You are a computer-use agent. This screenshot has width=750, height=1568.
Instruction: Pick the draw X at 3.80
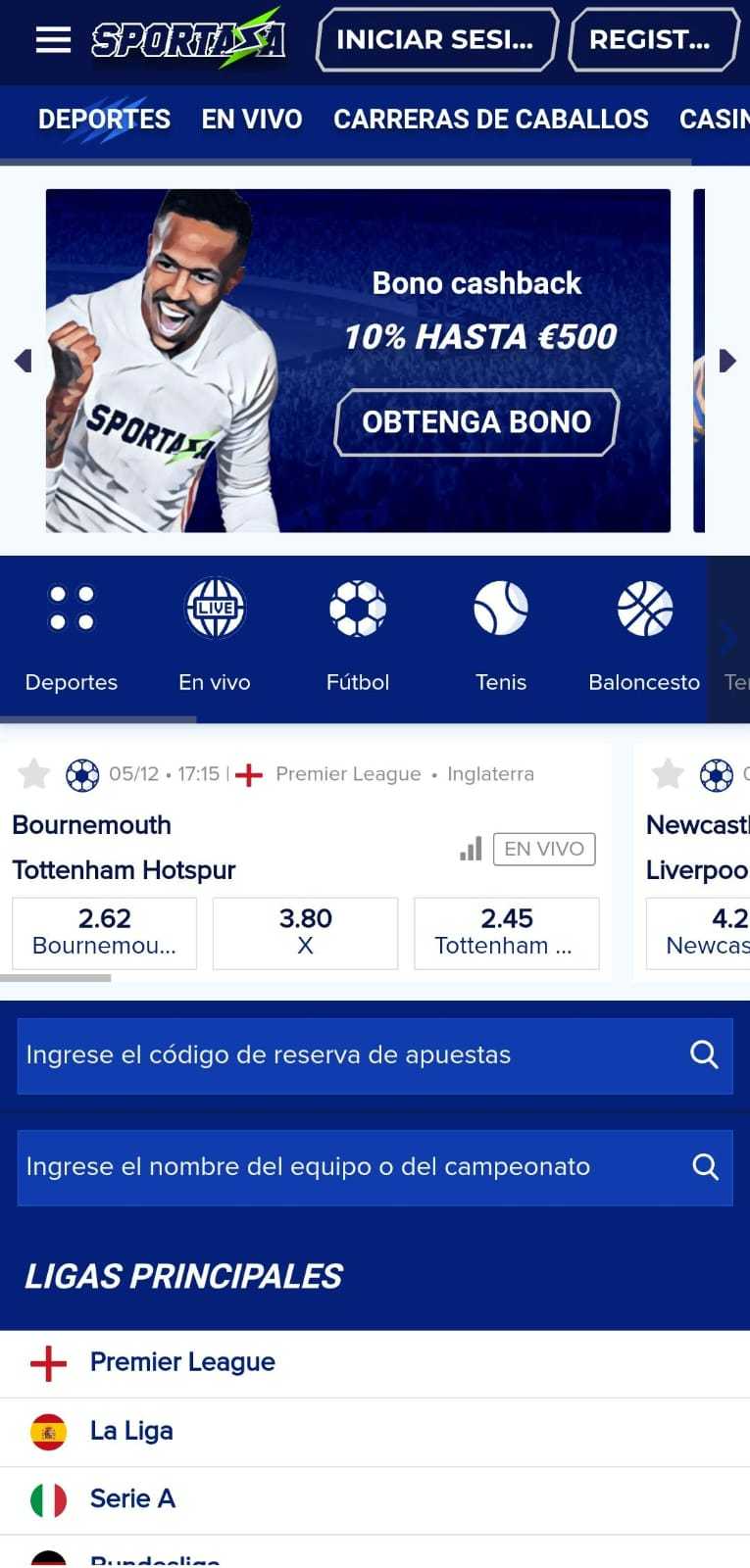pos(306,933)
